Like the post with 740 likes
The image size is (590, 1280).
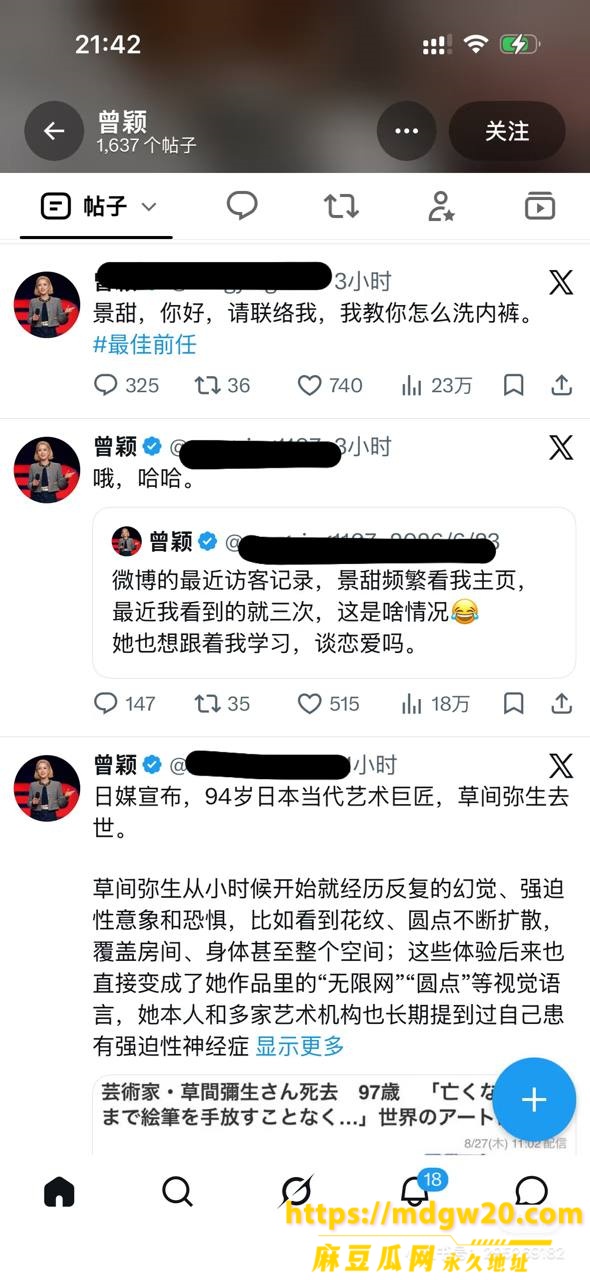[329, 385]
